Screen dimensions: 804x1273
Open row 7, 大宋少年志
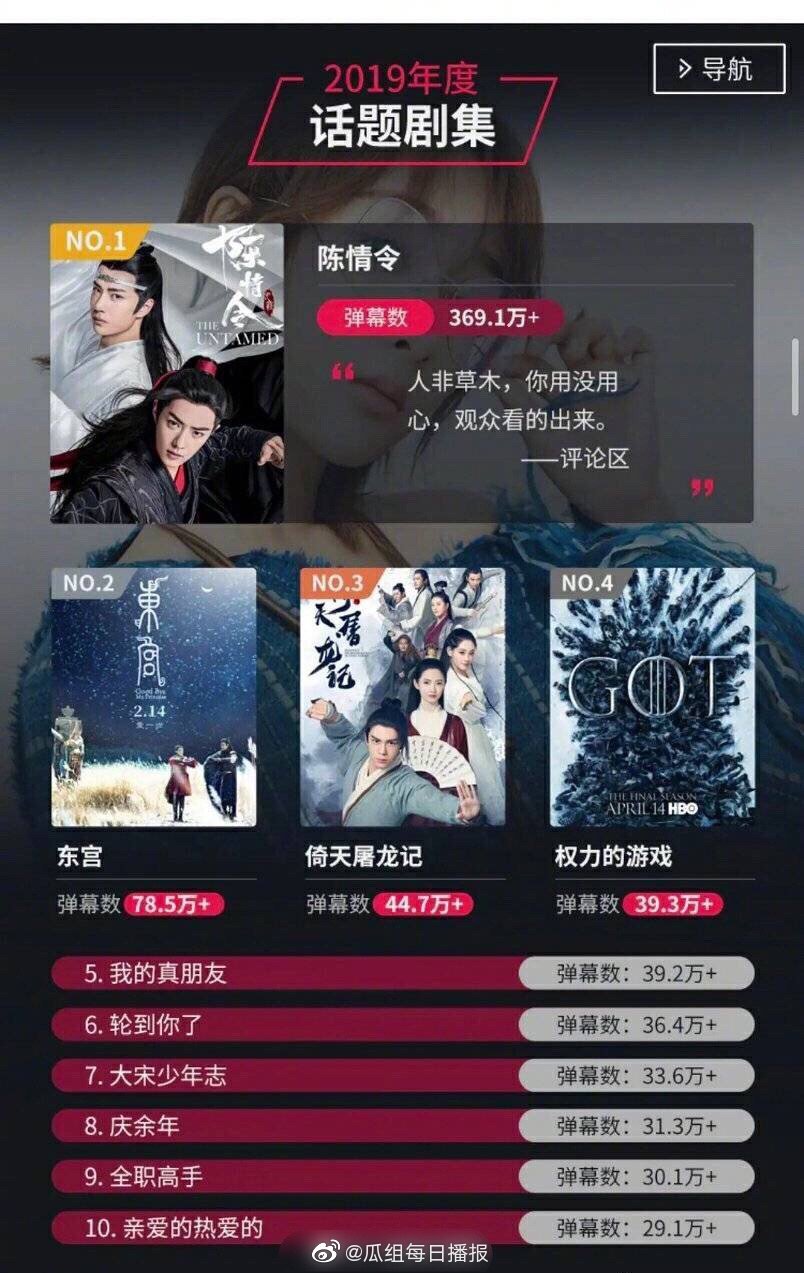(401, 1076)
